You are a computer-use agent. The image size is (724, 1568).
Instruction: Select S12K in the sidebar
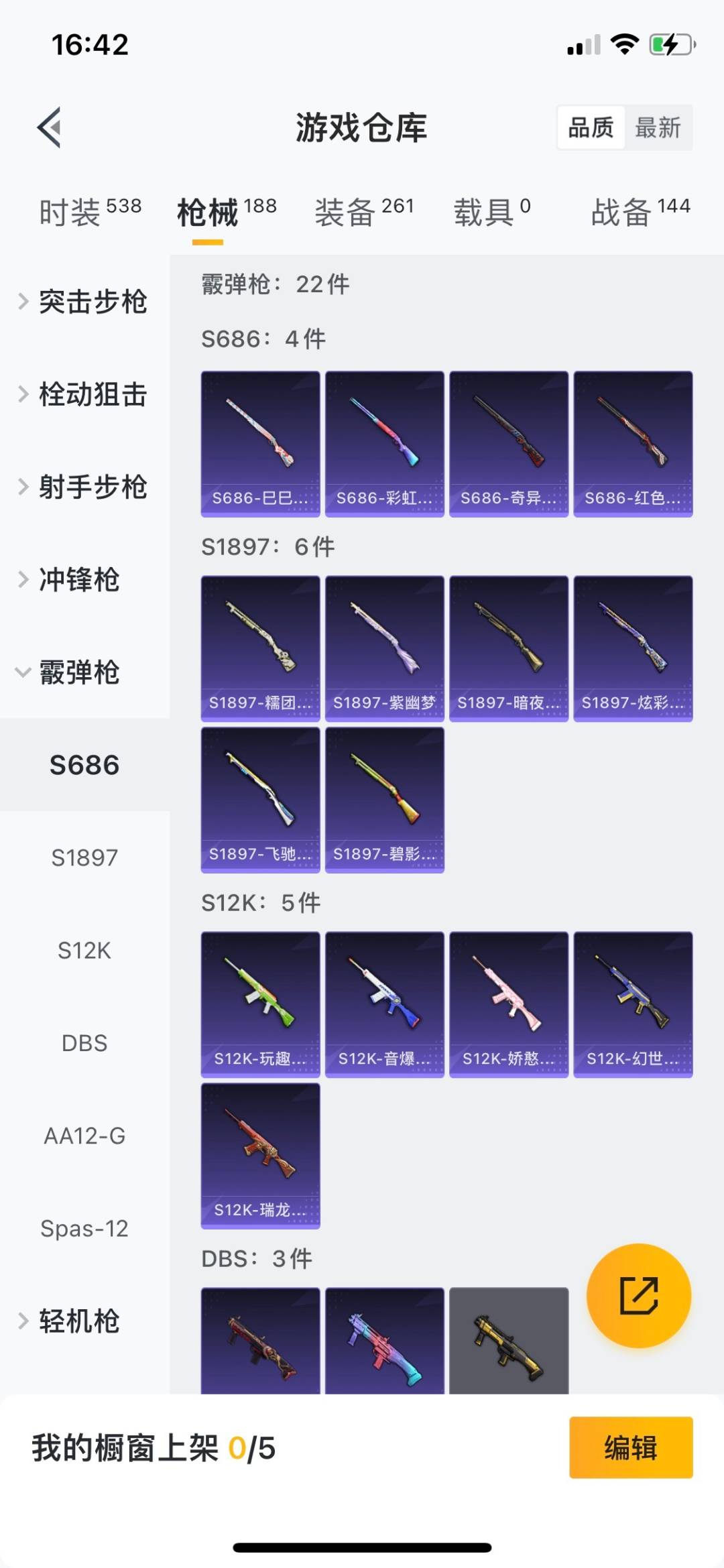[84, 950]
